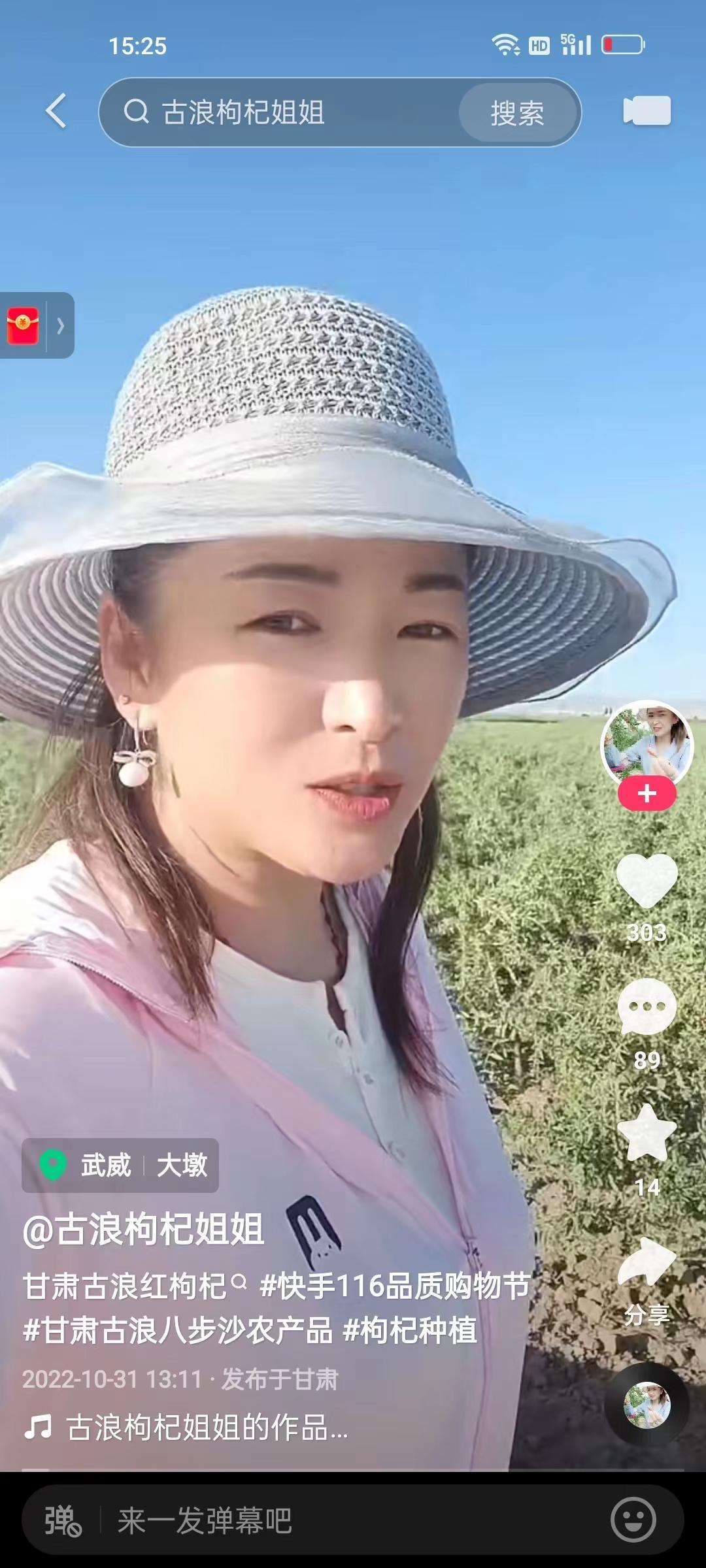This screenshot has width=706, height=1568.
Task: Open the 武威 大墩 location tag
Action: pyautogui.click(x=121, y=1166)
